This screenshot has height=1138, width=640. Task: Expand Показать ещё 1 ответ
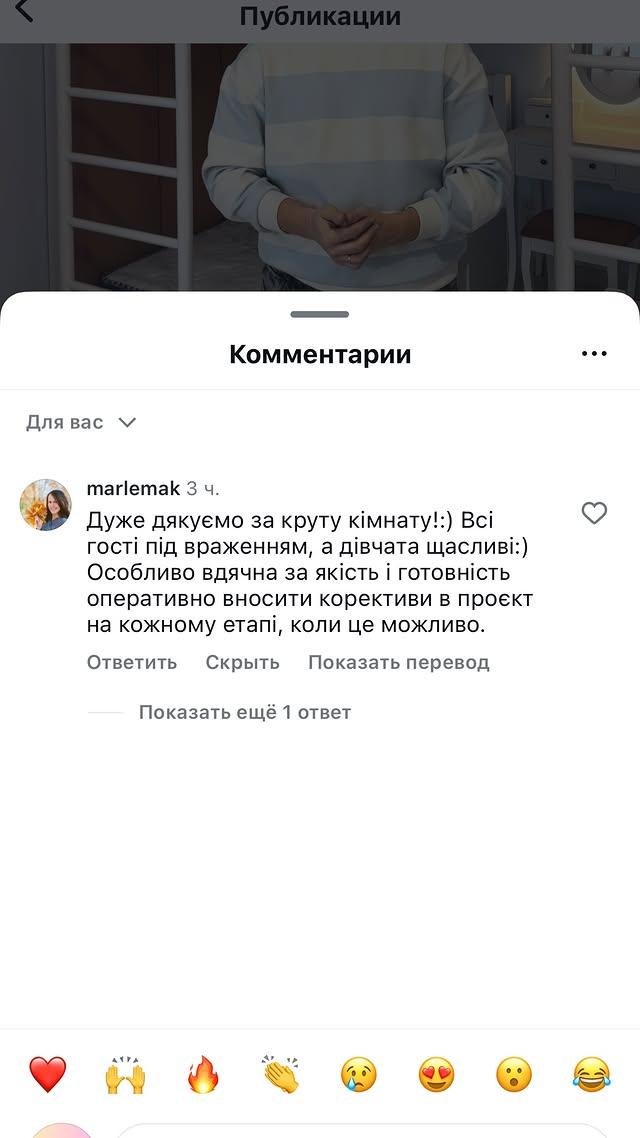pos(244,712)
